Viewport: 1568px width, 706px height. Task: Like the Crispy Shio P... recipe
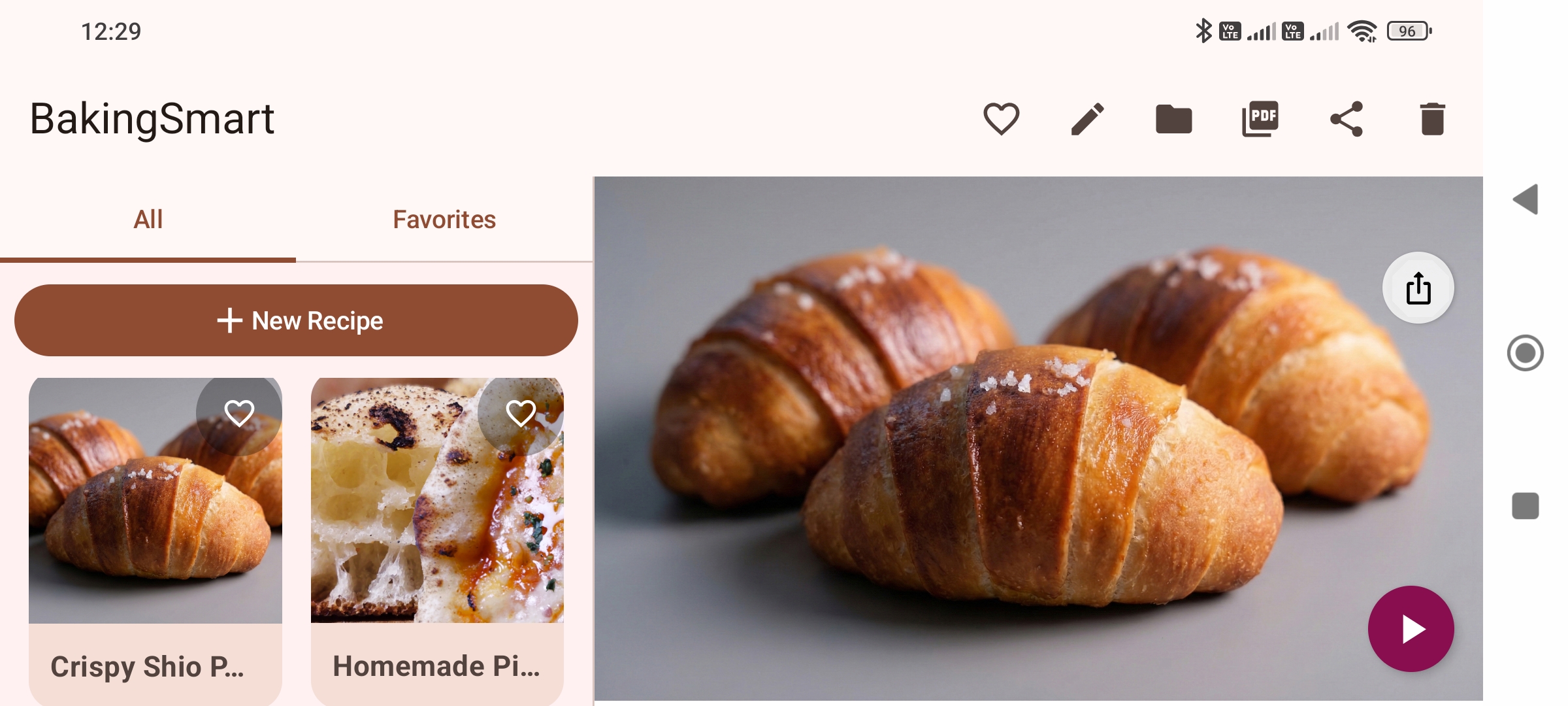point(239,413)
